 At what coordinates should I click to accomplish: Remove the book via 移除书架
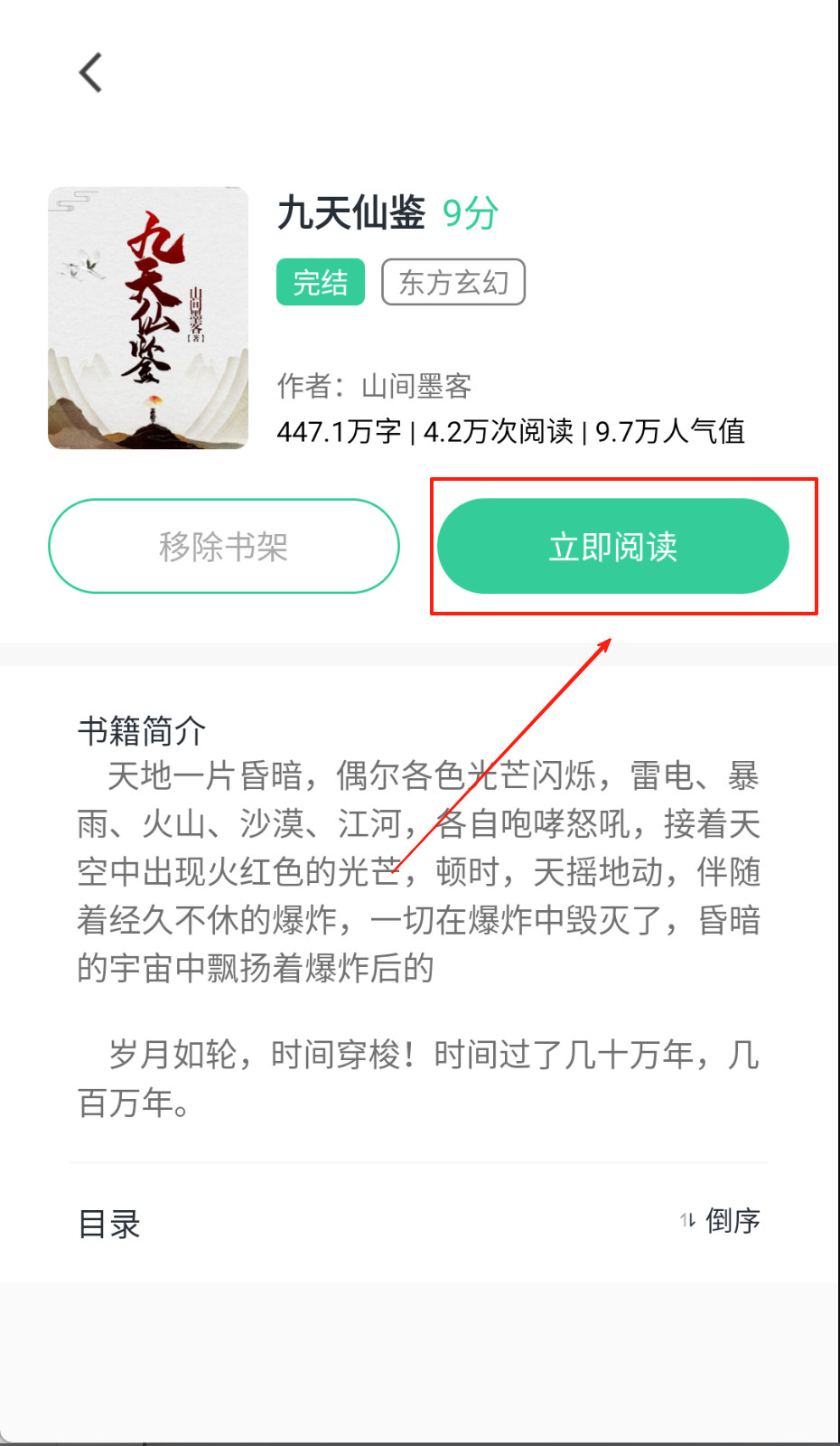click(x=223, y=546)
